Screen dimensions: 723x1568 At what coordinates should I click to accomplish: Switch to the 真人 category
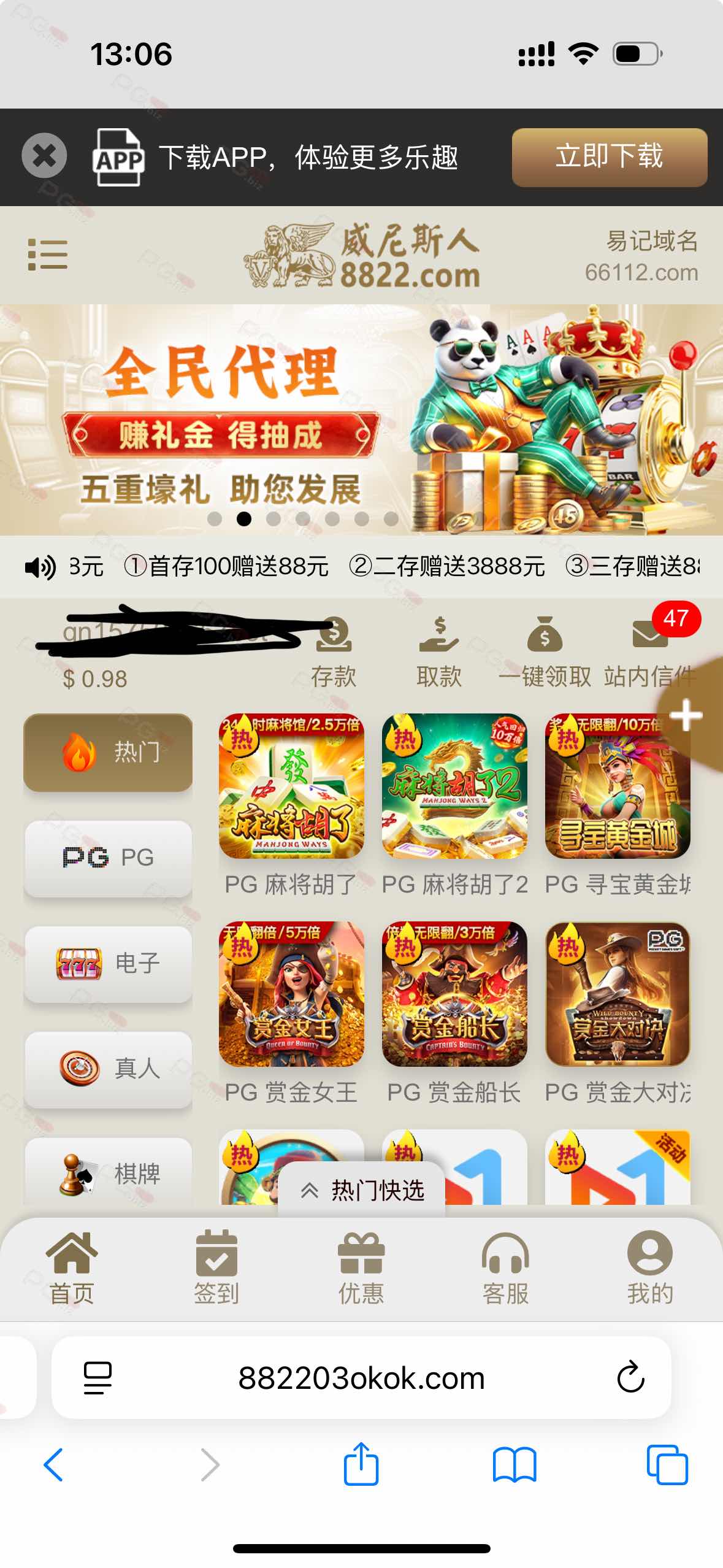108,1069
